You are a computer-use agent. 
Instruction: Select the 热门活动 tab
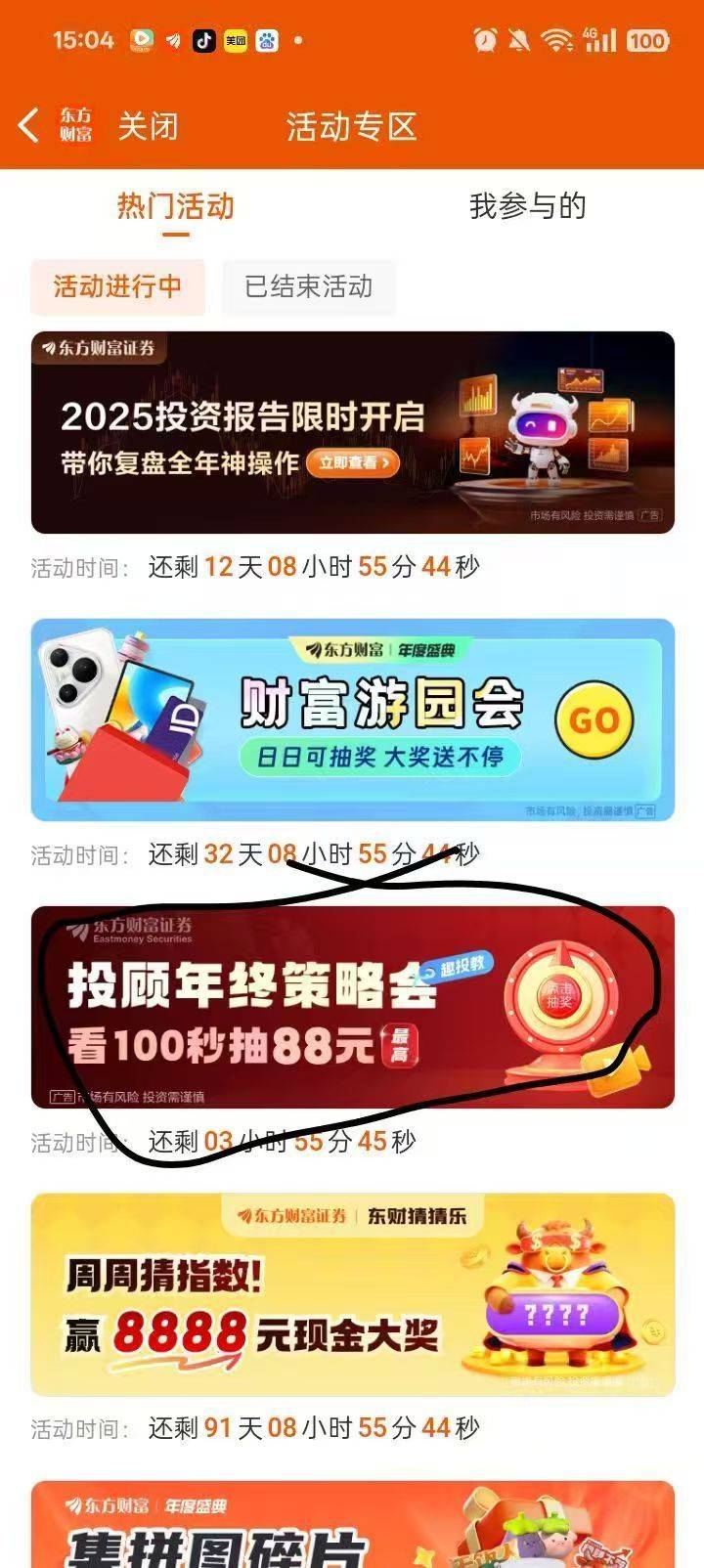pyautogui.click(x=176, y=206)
